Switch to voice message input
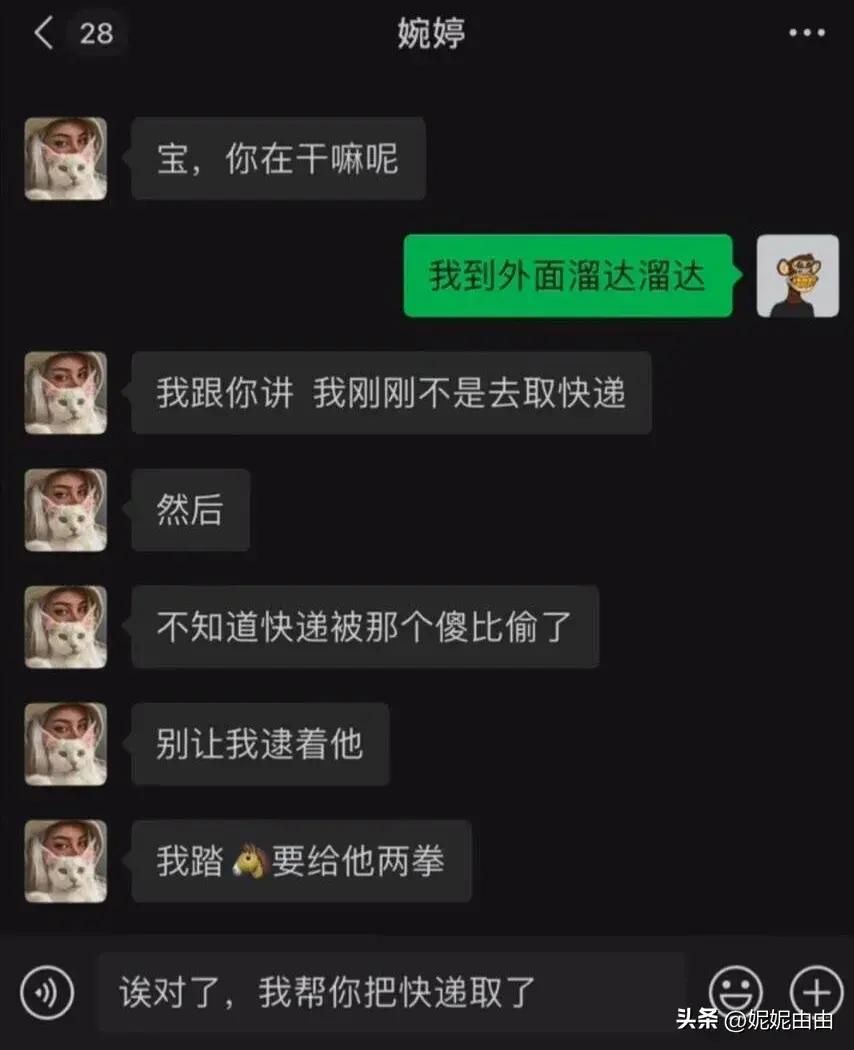Screen dimensions: 854x1050 [x=47, y=993]
